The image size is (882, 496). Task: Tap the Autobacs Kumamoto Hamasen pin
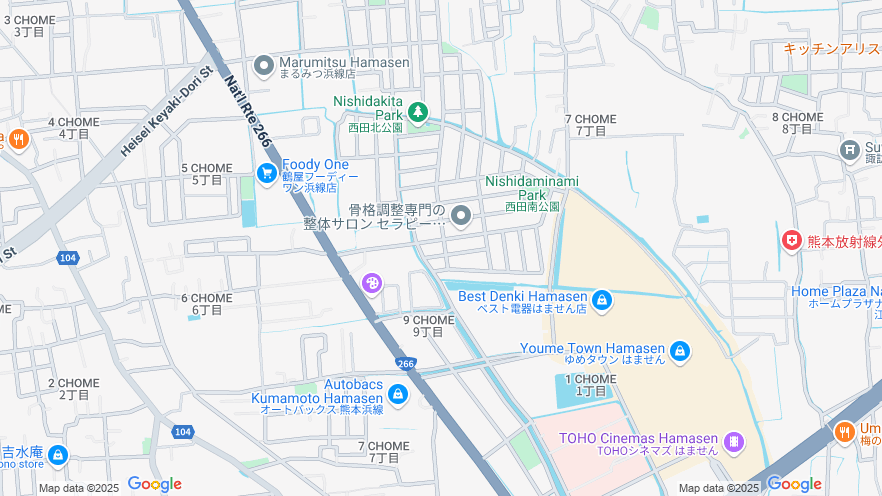pos(398,394)
